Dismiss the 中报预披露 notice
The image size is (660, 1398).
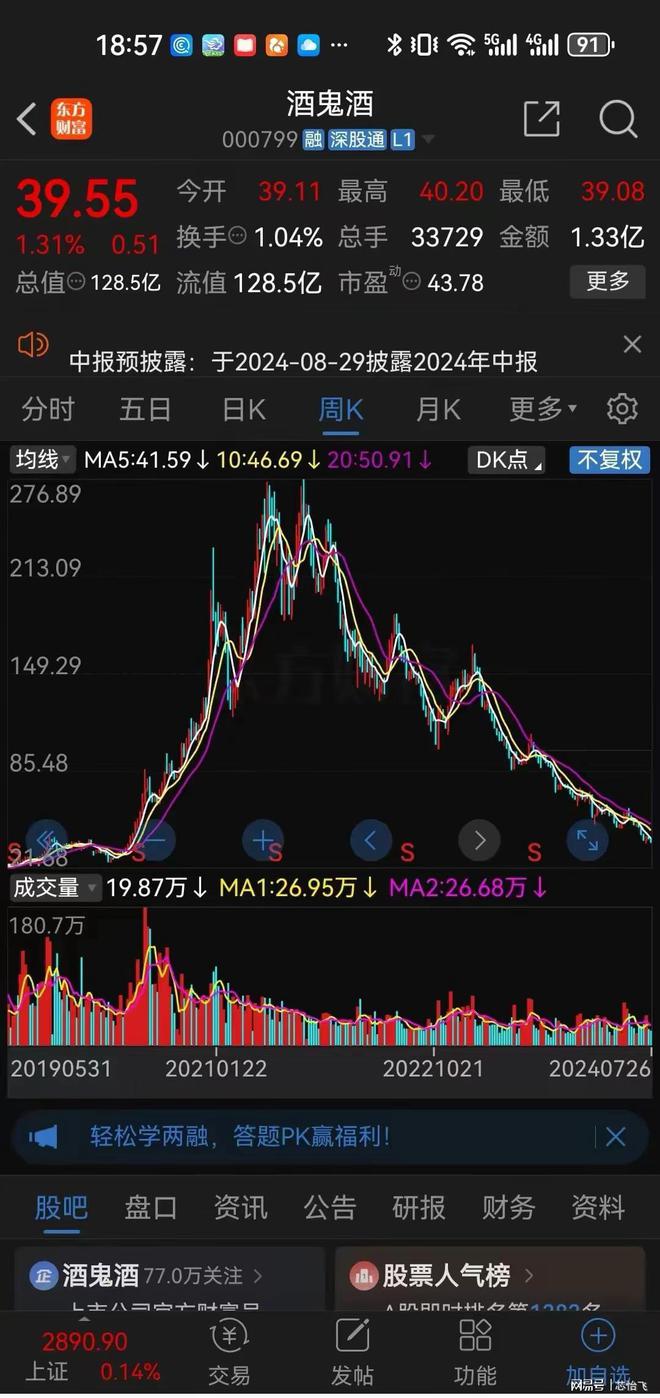click(632, 345)
